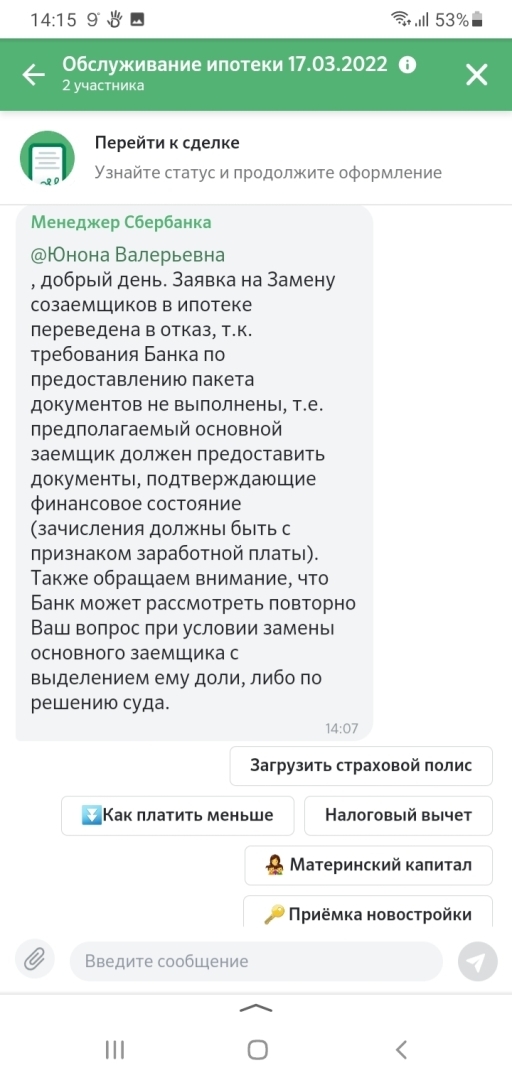The image size is (512, 1080).
Task: Focus the "Введите сообщение" field
Action: pos(256,961)
